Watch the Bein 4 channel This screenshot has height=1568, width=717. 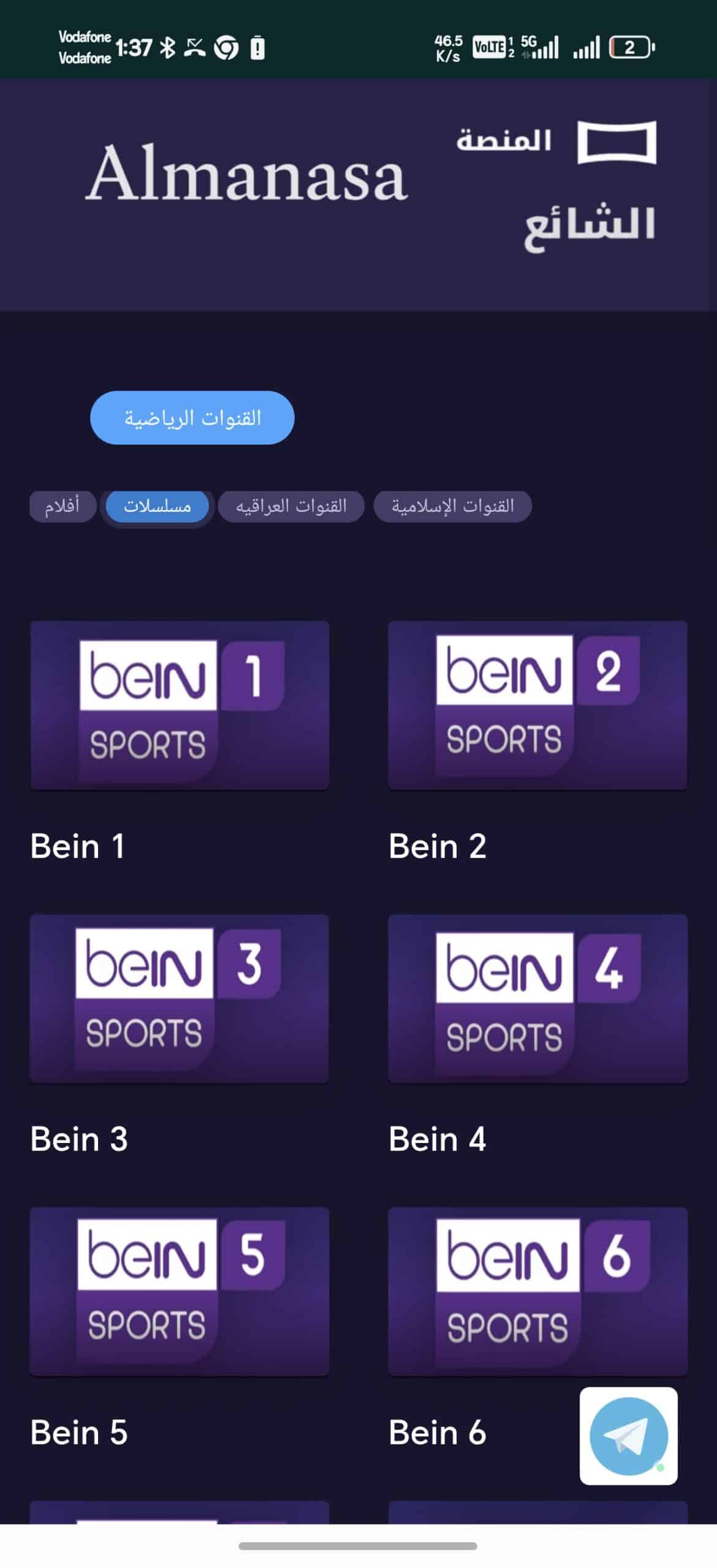(x=537, y=998)
